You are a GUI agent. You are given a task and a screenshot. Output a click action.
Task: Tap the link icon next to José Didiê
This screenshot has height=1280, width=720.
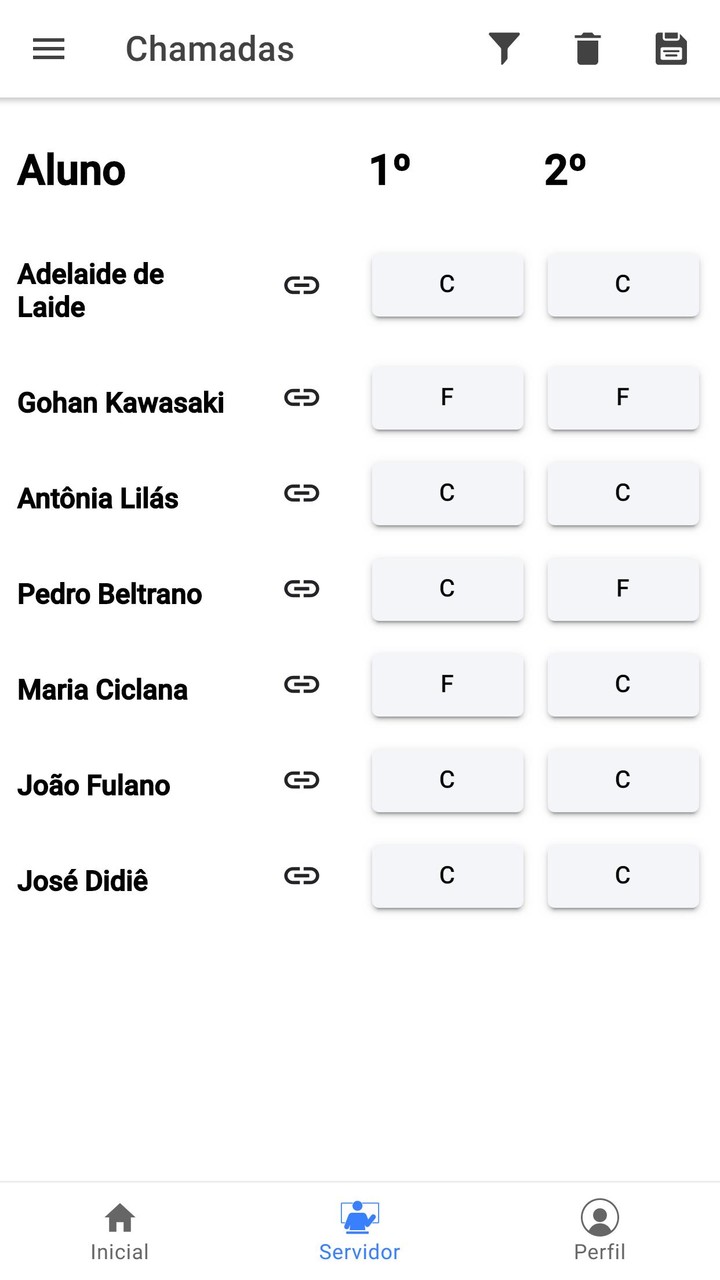click(x=301, y=876)
